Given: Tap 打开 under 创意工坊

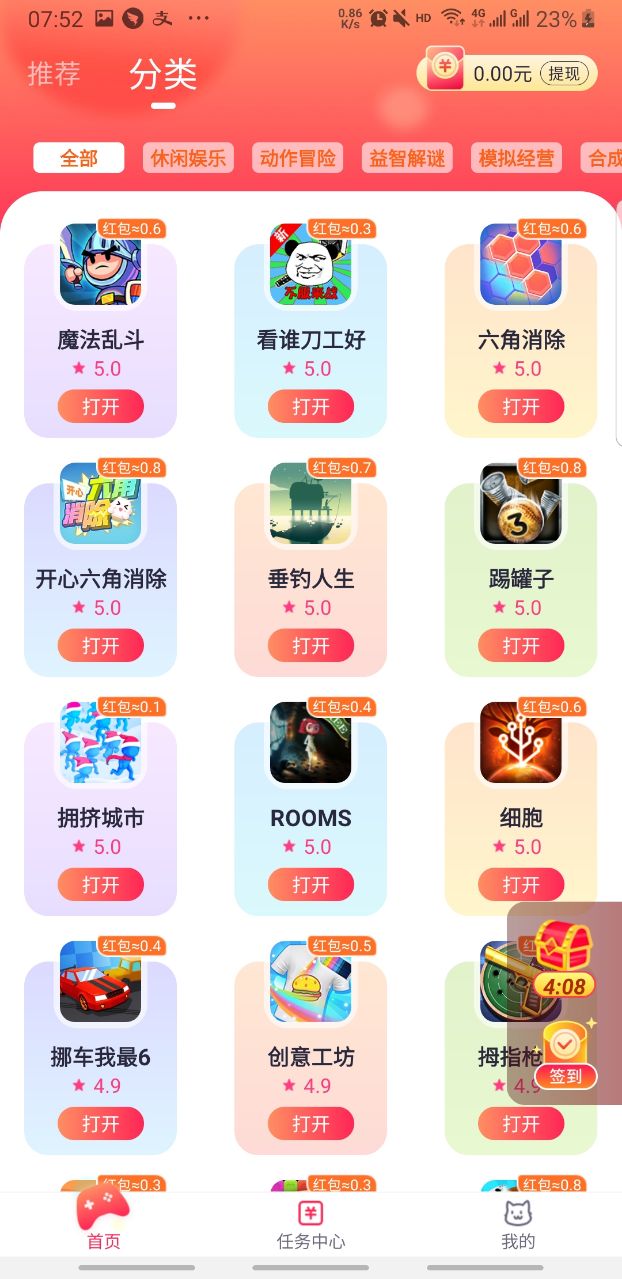Looking at the screenshot, I should (310, 1124).
